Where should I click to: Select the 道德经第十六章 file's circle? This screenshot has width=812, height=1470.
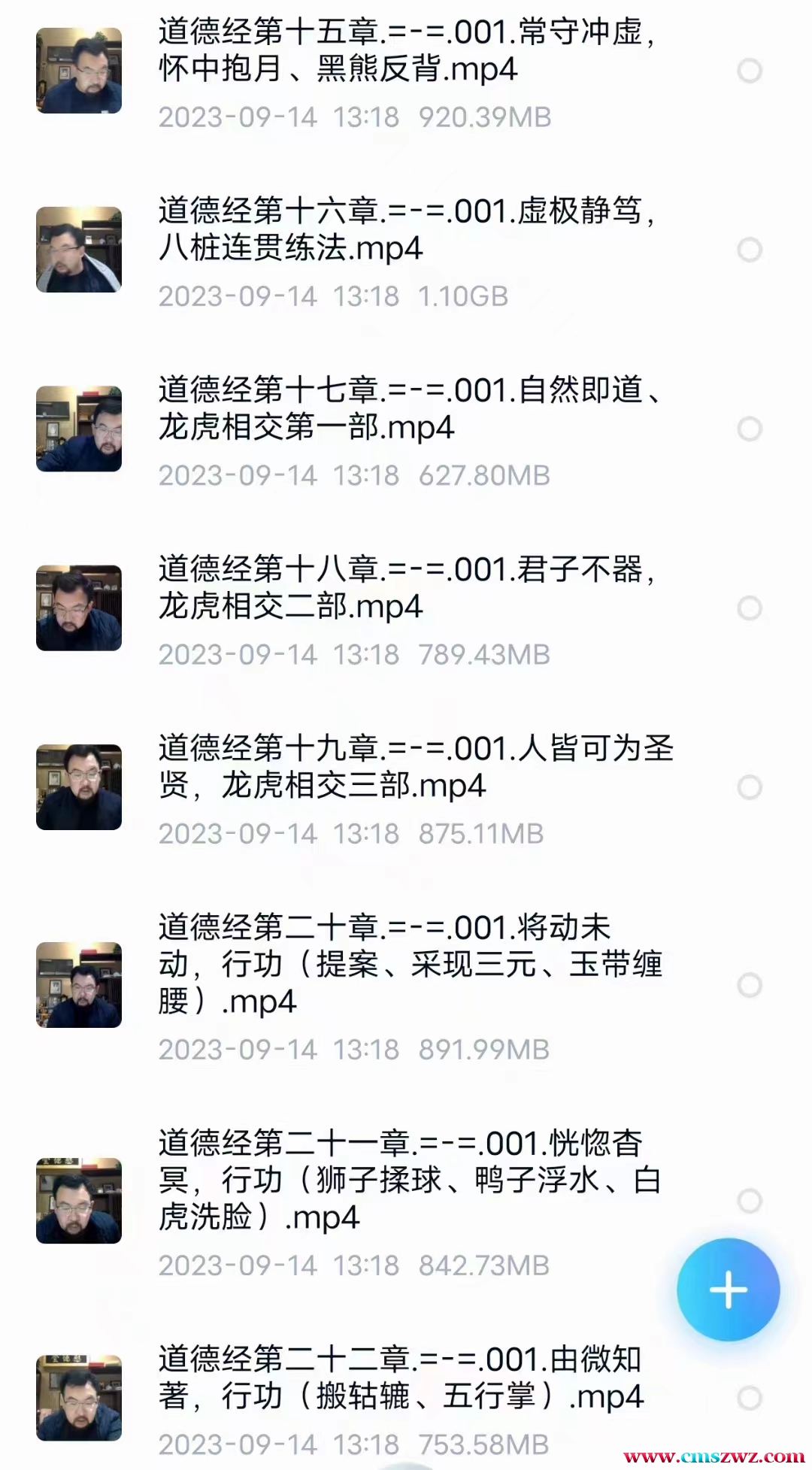[x=749, y=250]
